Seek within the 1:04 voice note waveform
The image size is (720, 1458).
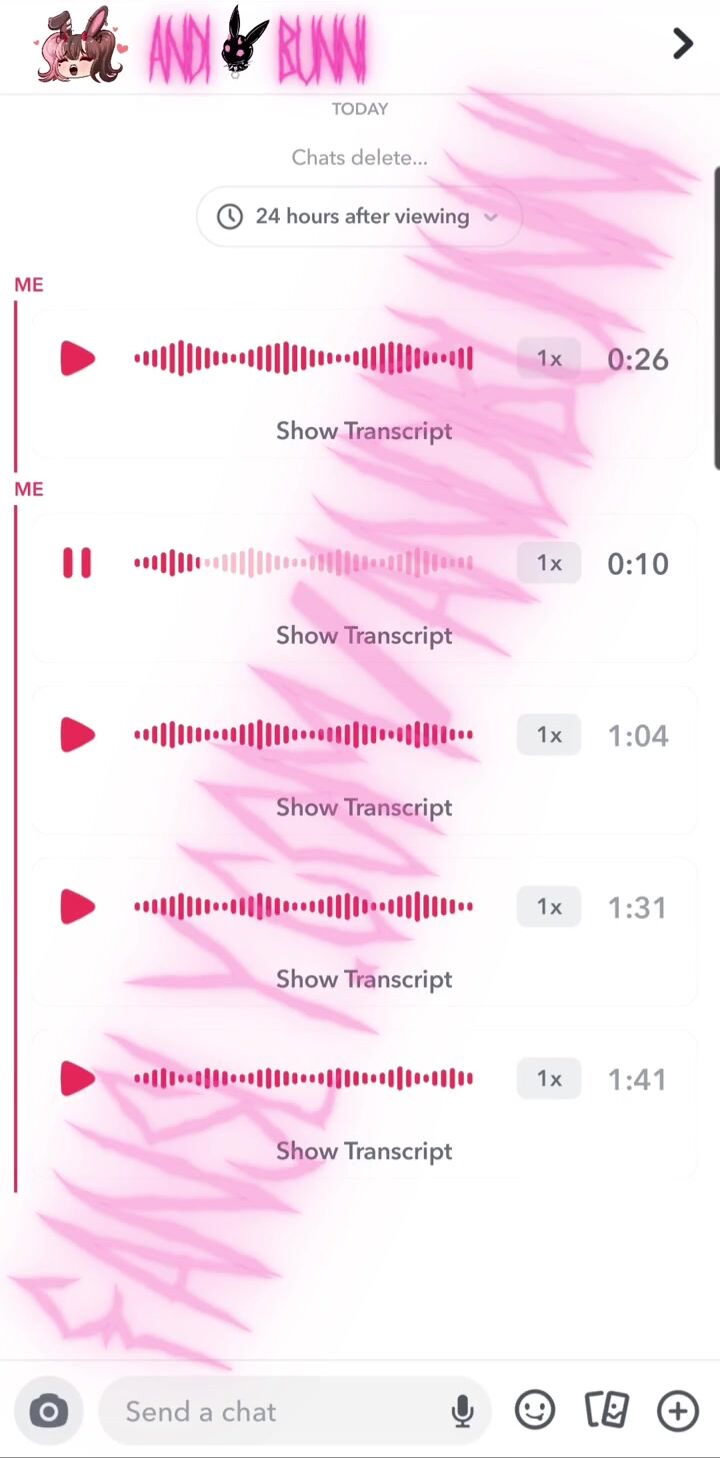click(x=303, y=735)
